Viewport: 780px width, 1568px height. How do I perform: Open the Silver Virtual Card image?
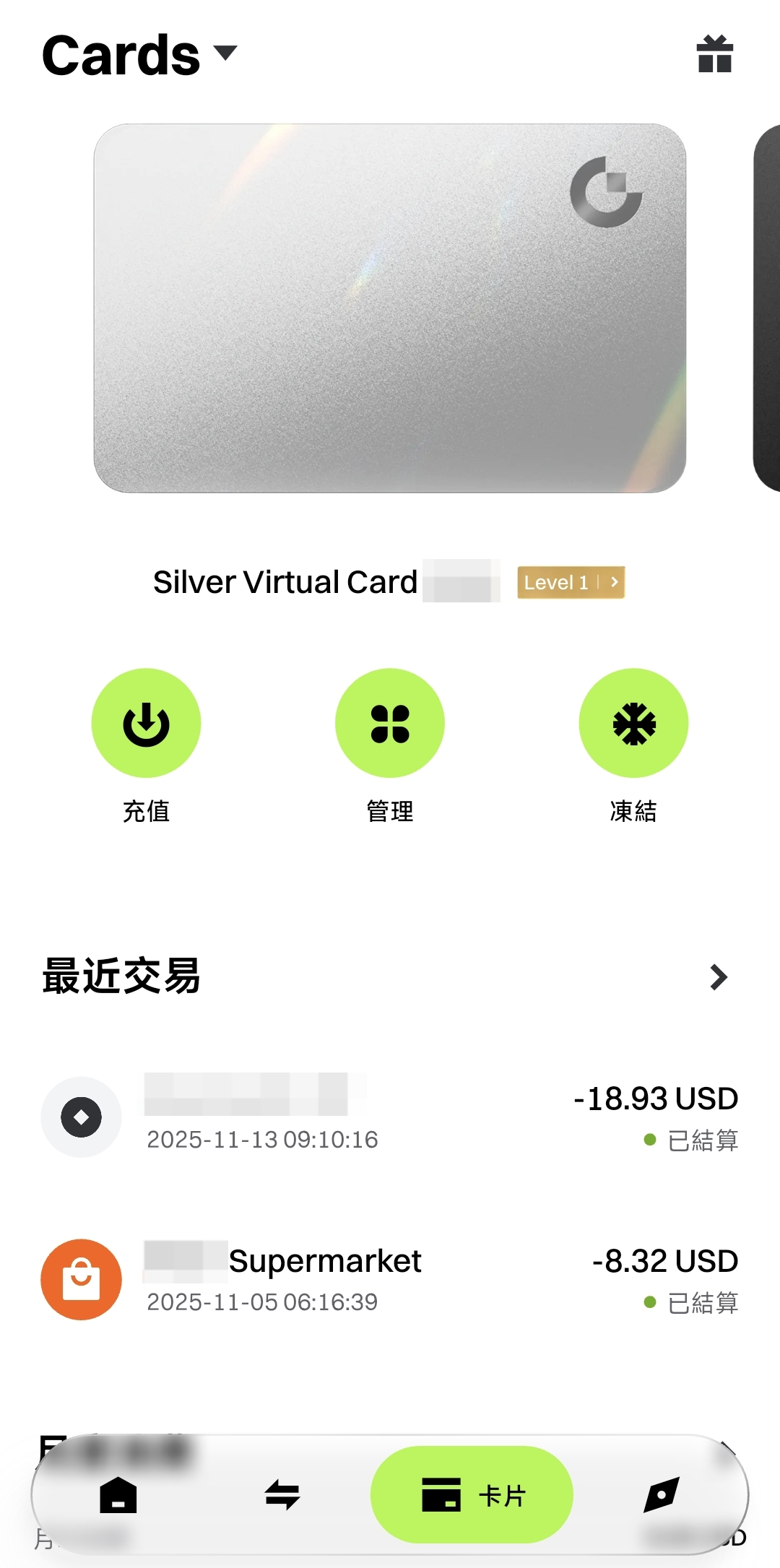click(x=389, y=308)
